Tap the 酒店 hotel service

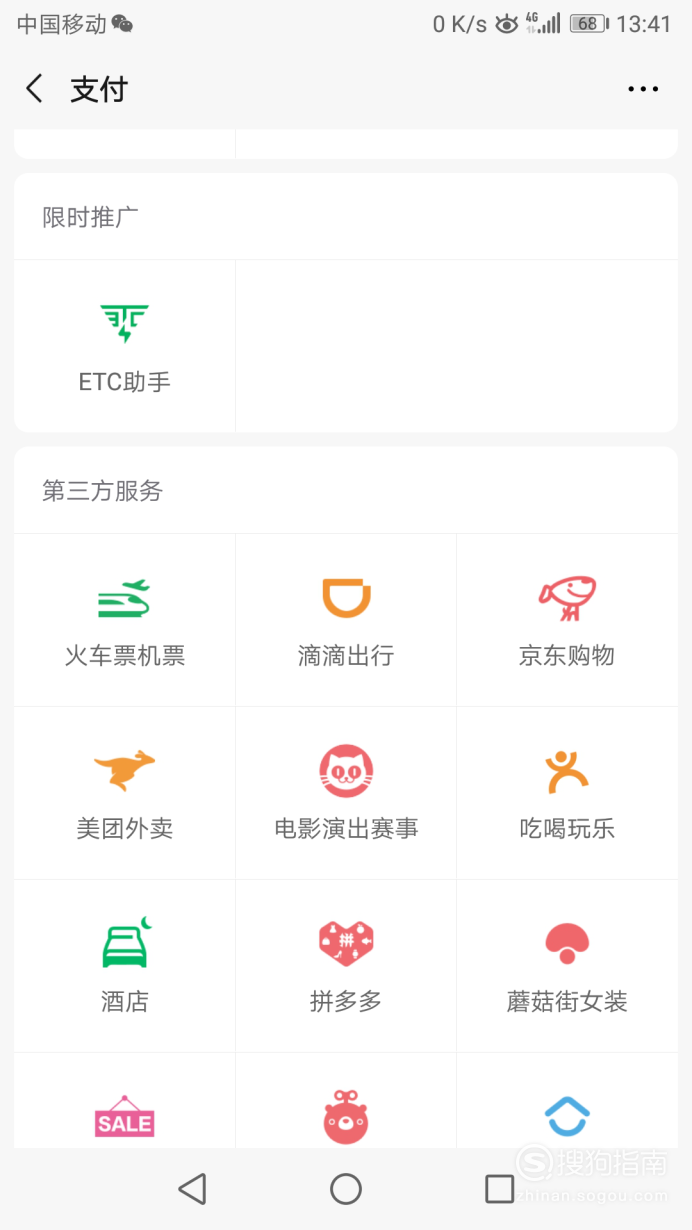pos(125,966)
